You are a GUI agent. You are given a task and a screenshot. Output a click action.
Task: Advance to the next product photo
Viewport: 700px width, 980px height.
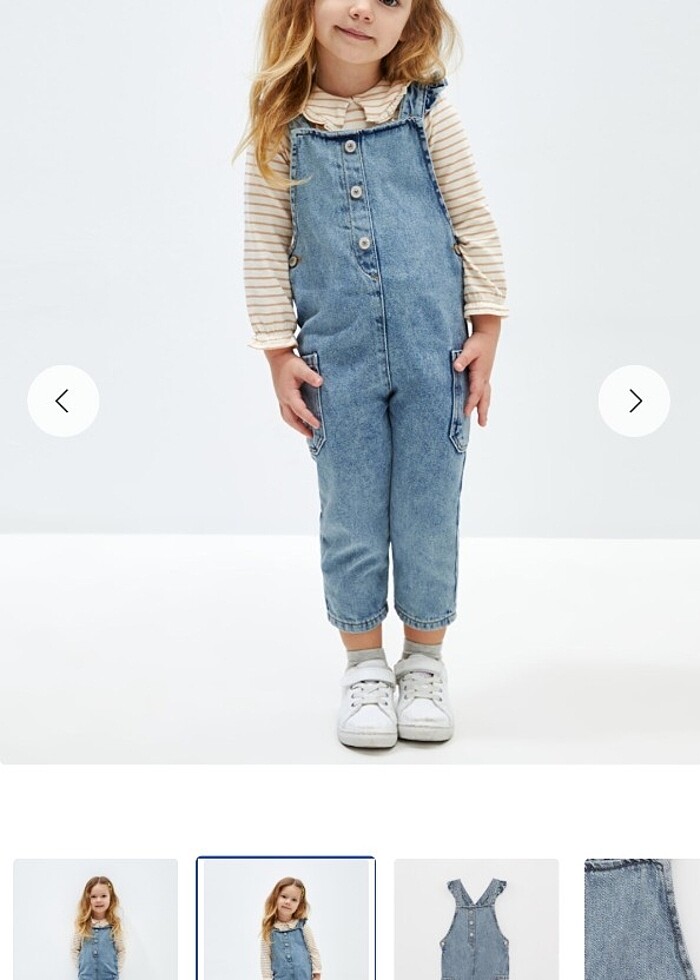[x=634, y=401]
